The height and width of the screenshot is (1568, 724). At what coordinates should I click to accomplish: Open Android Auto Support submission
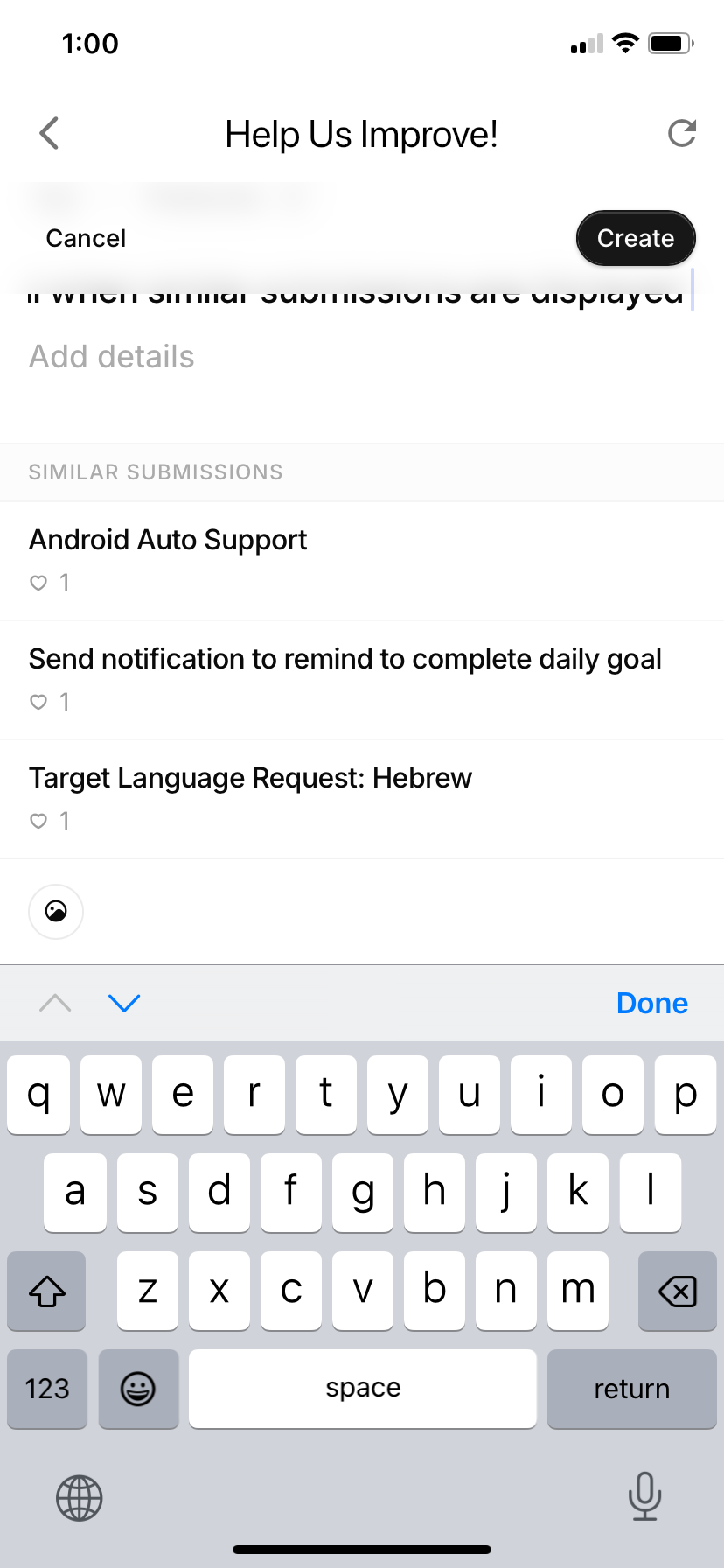168,541
